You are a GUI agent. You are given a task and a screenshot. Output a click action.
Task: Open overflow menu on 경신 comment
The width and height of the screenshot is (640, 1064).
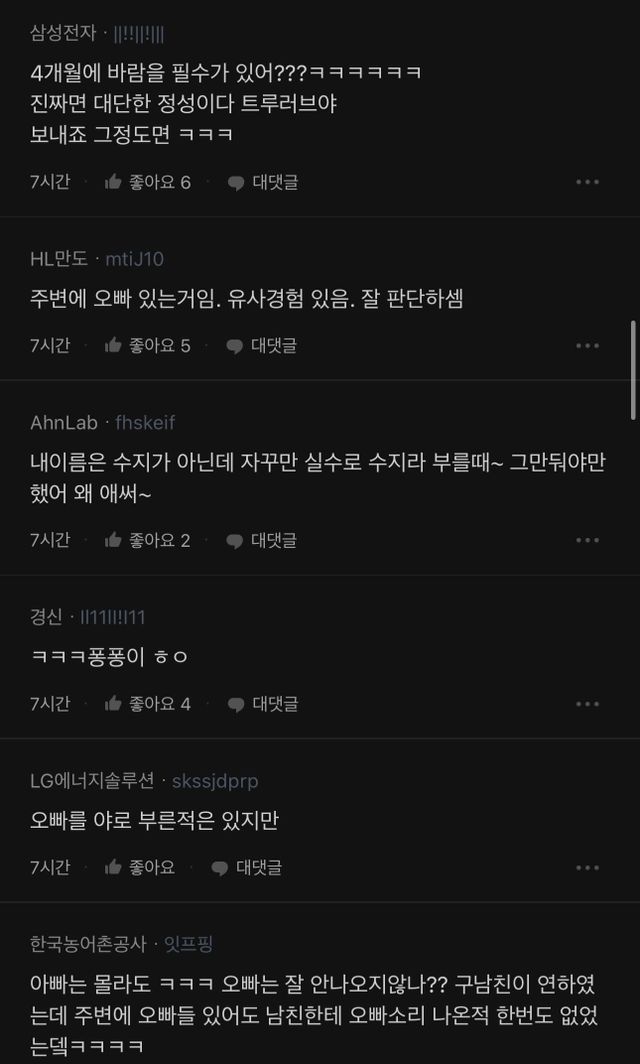tap(588, 703)
